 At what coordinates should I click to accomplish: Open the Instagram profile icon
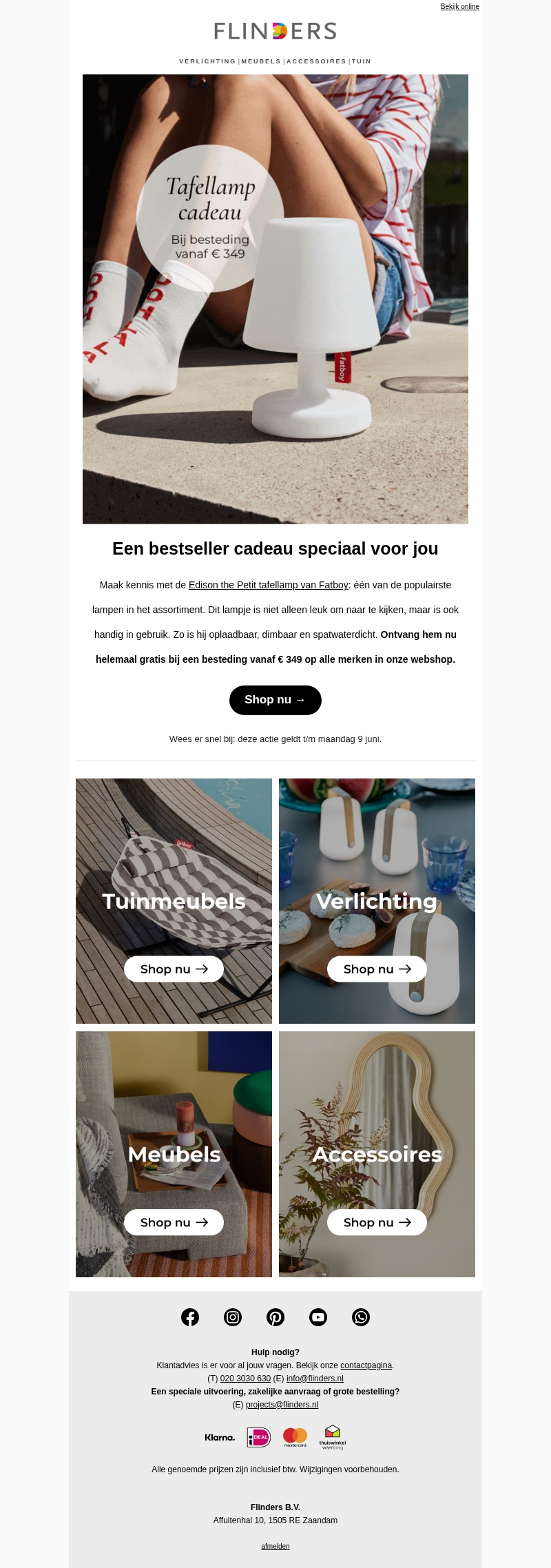coord(233,1317)
